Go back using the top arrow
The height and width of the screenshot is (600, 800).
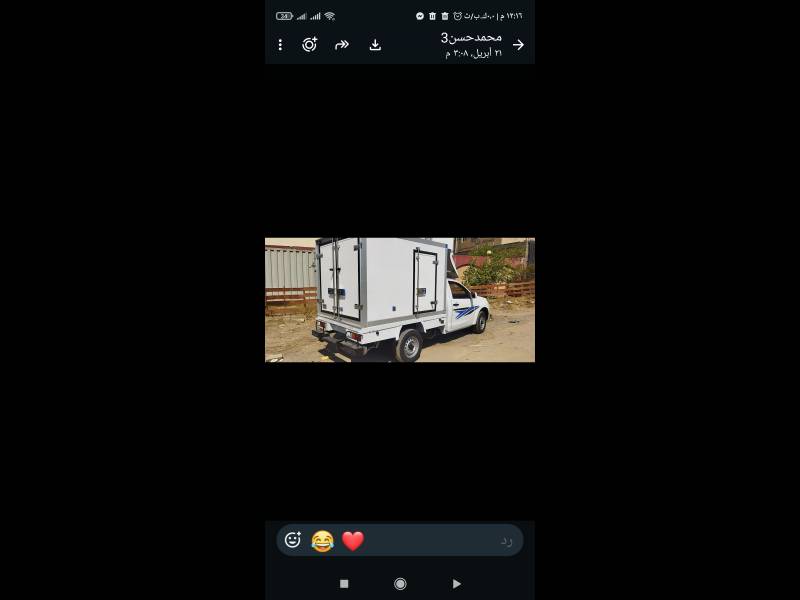click(x=518, y=45)
